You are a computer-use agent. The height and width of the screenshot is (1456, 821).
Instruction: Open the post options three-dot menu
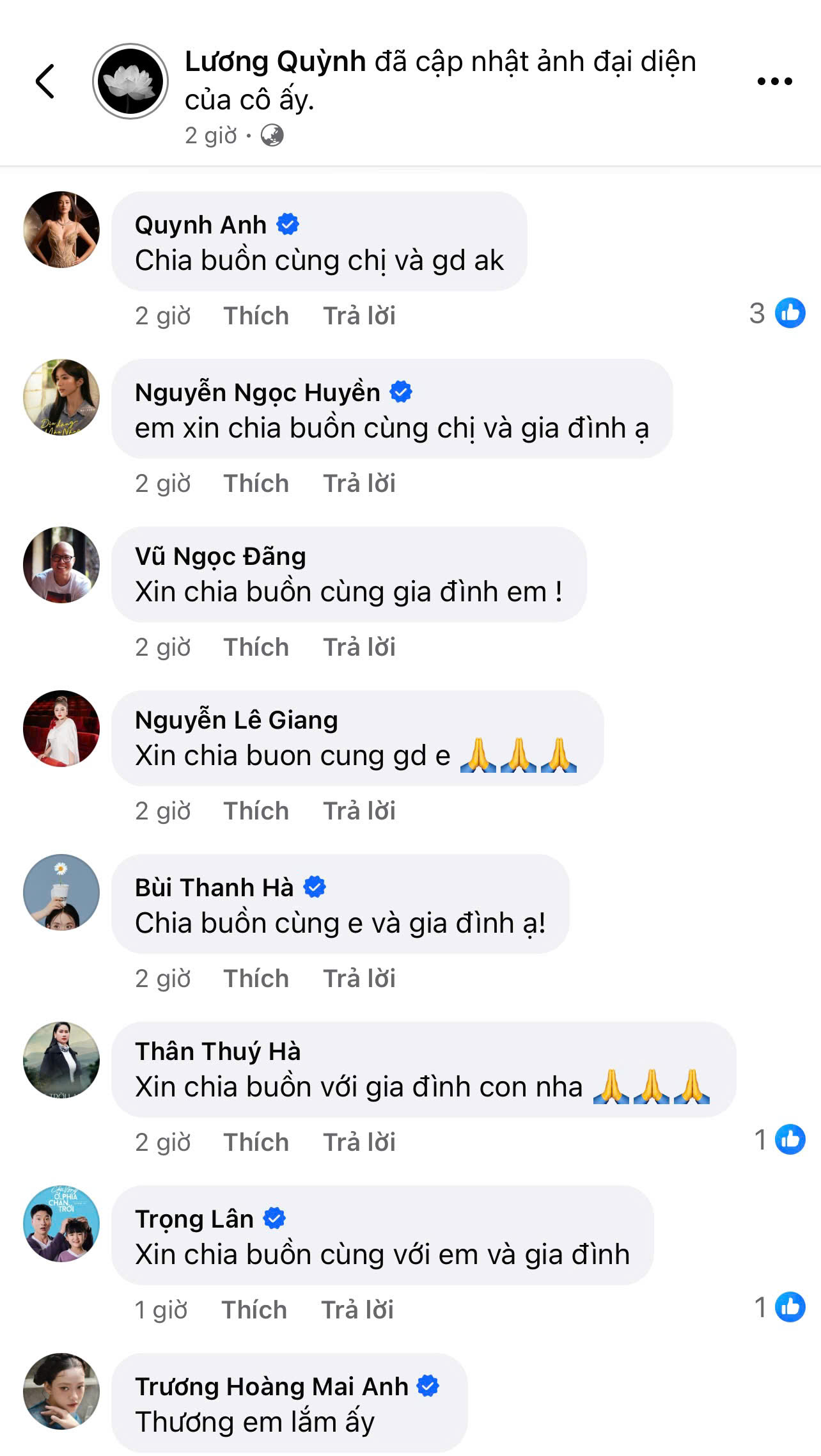[774, 81]
